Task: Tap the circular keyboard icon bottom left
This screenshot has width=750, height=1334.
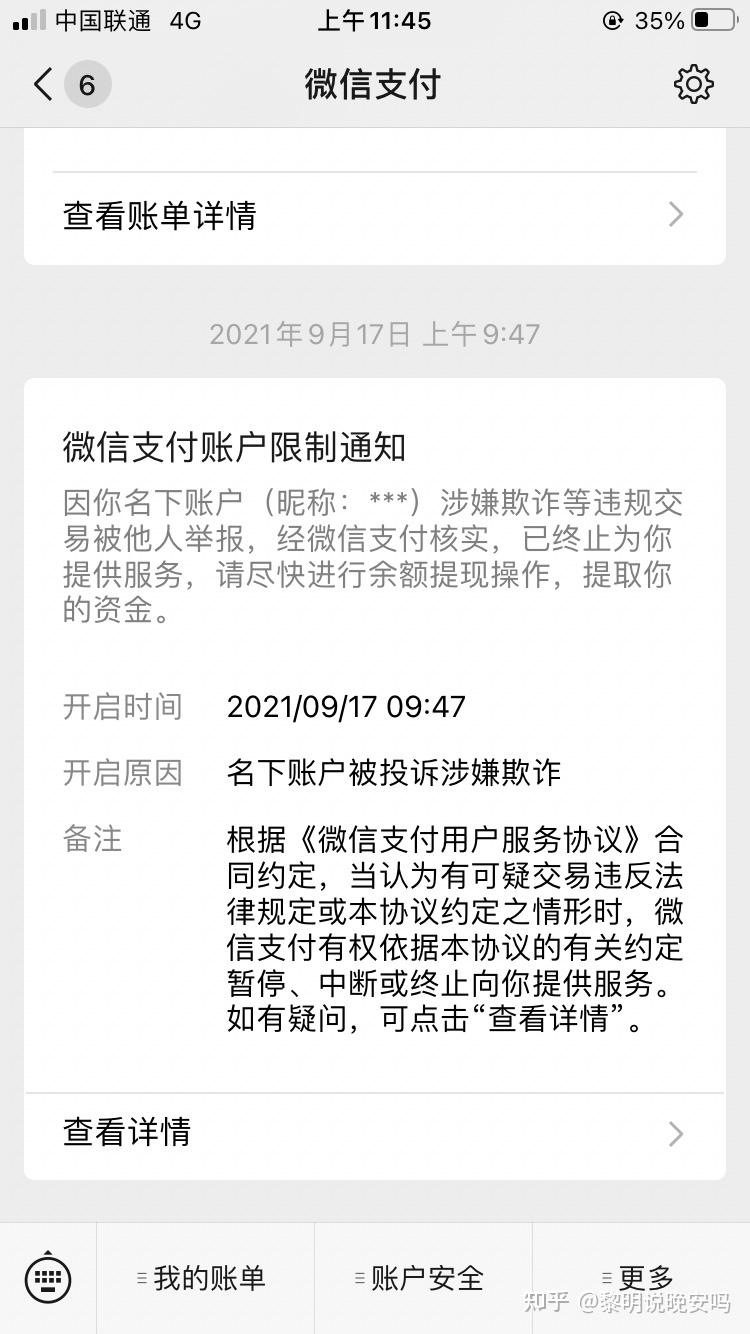Action: pyautogui.click(x=47, y=1278)
